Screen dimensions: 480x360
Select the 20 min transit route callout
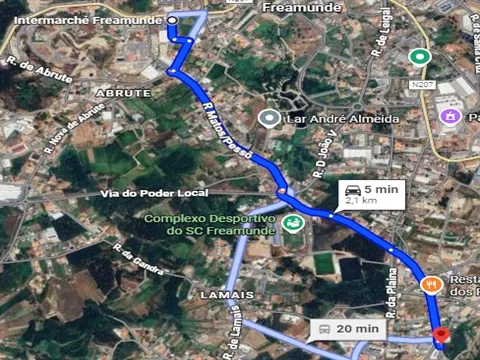coord(348,329)
